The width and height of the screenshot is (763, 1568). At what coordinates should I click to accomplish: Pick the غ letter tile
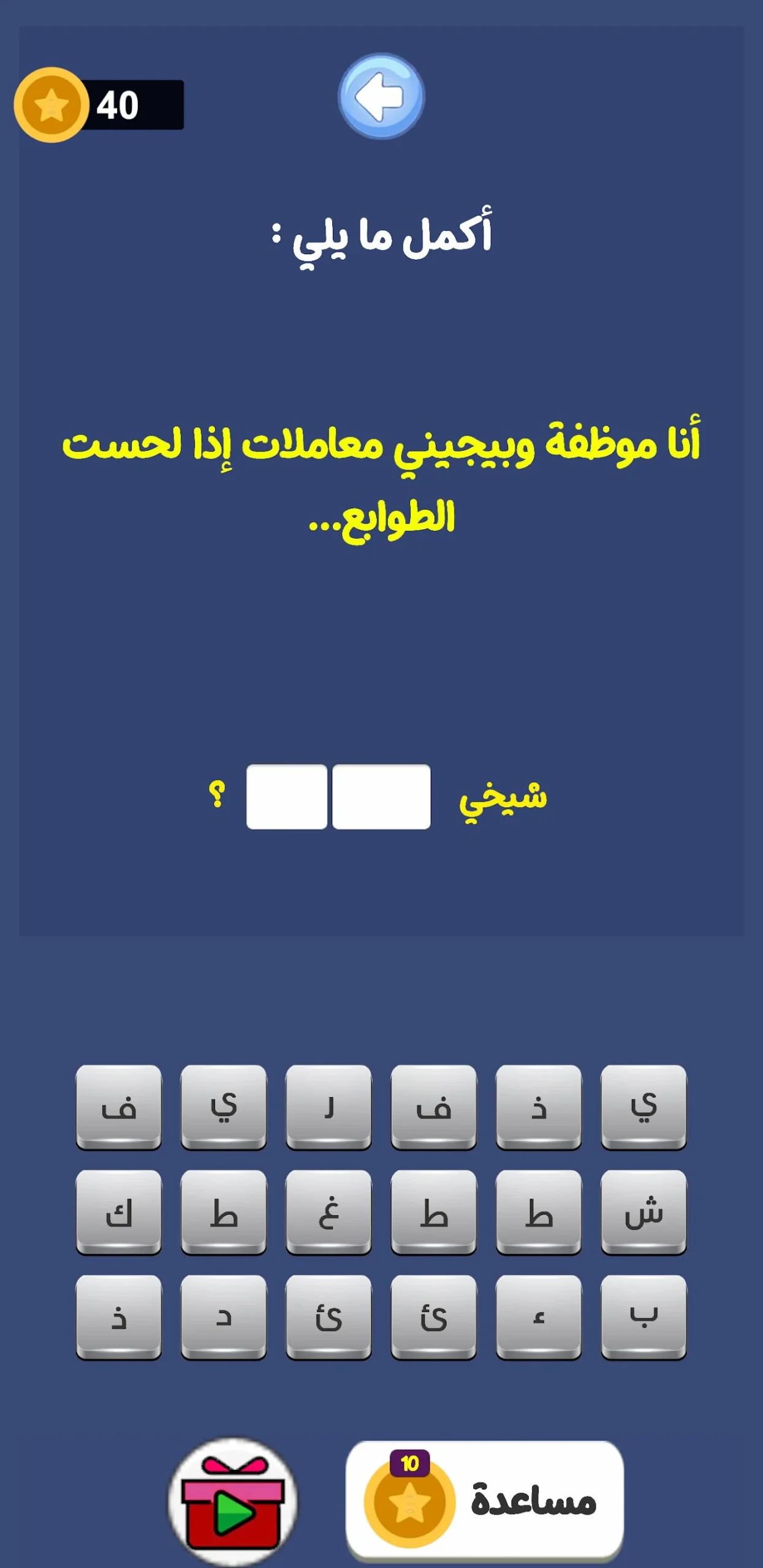[328, 1212]
